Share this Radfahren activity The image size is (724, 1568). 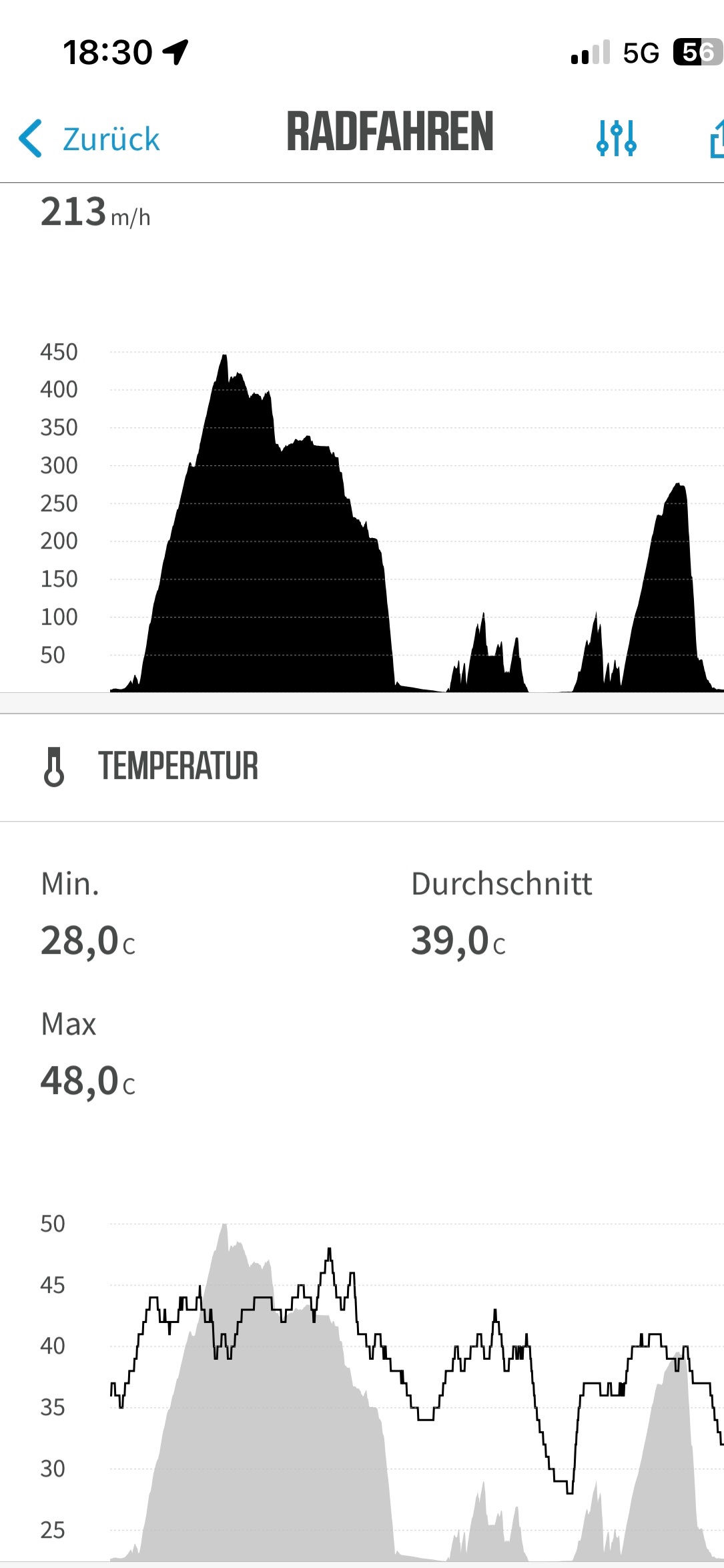717,139
